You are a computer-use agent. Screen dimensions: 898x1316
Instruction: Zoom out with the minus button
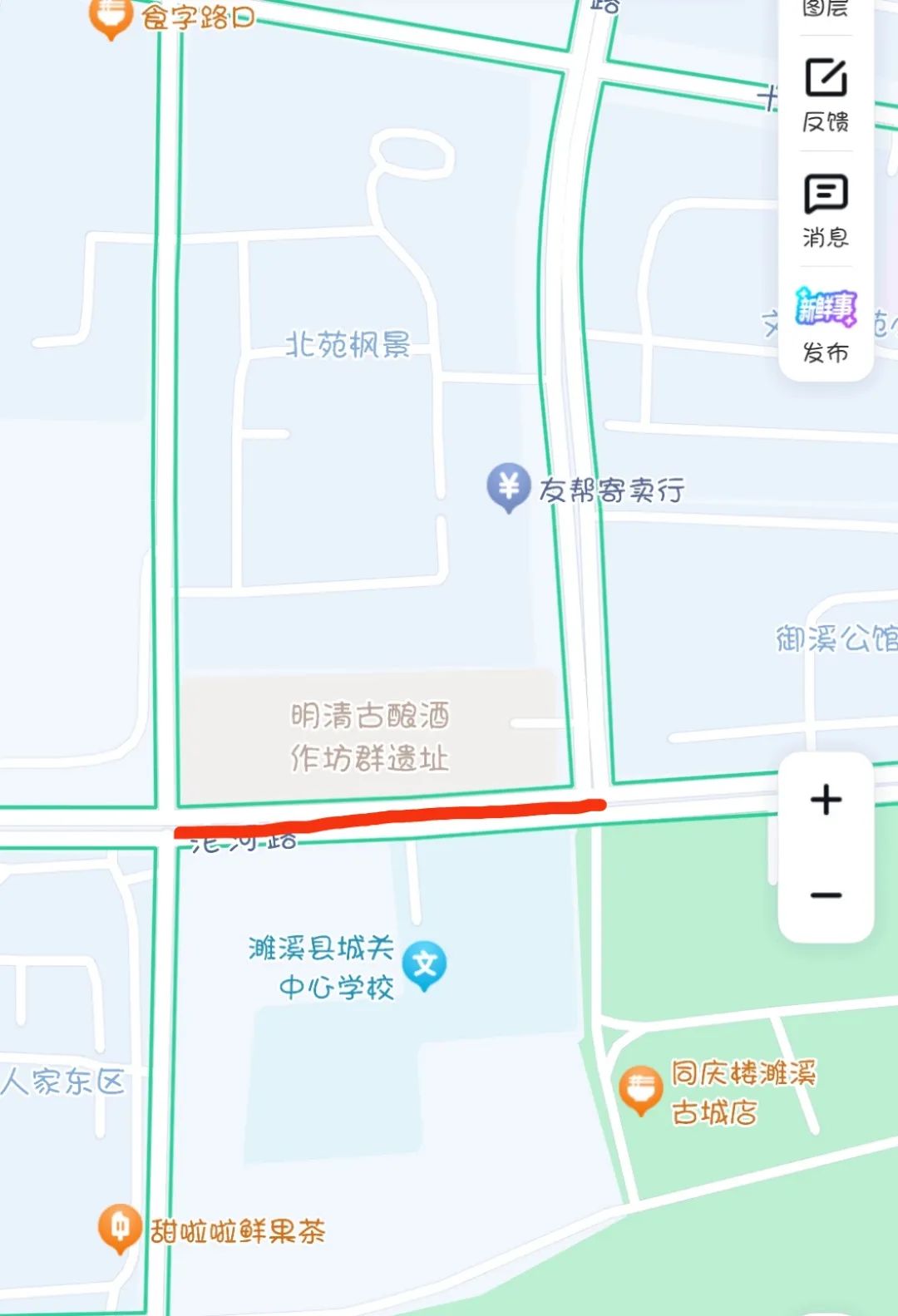826,895
